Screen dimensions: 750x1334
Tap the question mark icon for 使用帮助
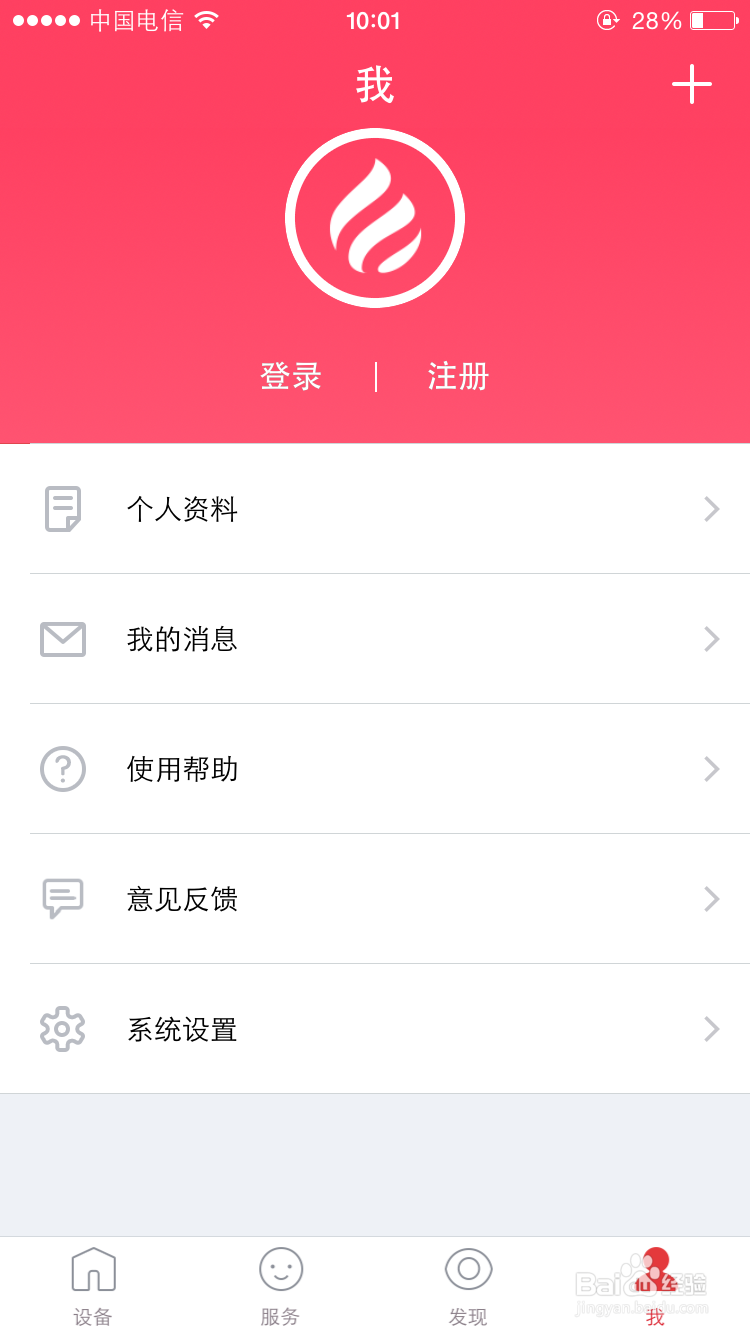(x=62, y=769)
